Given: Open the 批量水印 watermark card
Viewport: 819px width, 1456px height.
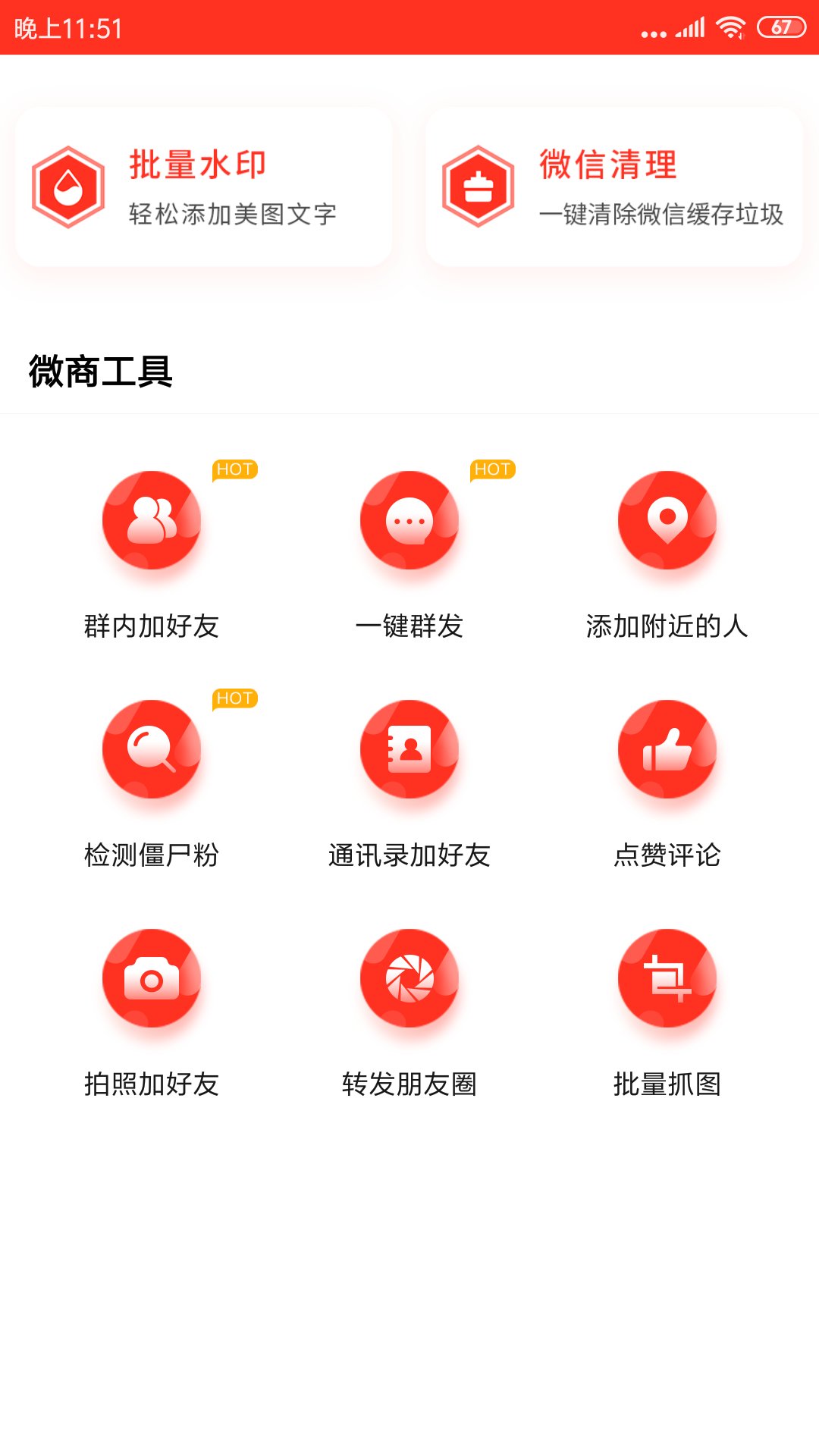Looking at the screenshot, I should coord(204,187).
